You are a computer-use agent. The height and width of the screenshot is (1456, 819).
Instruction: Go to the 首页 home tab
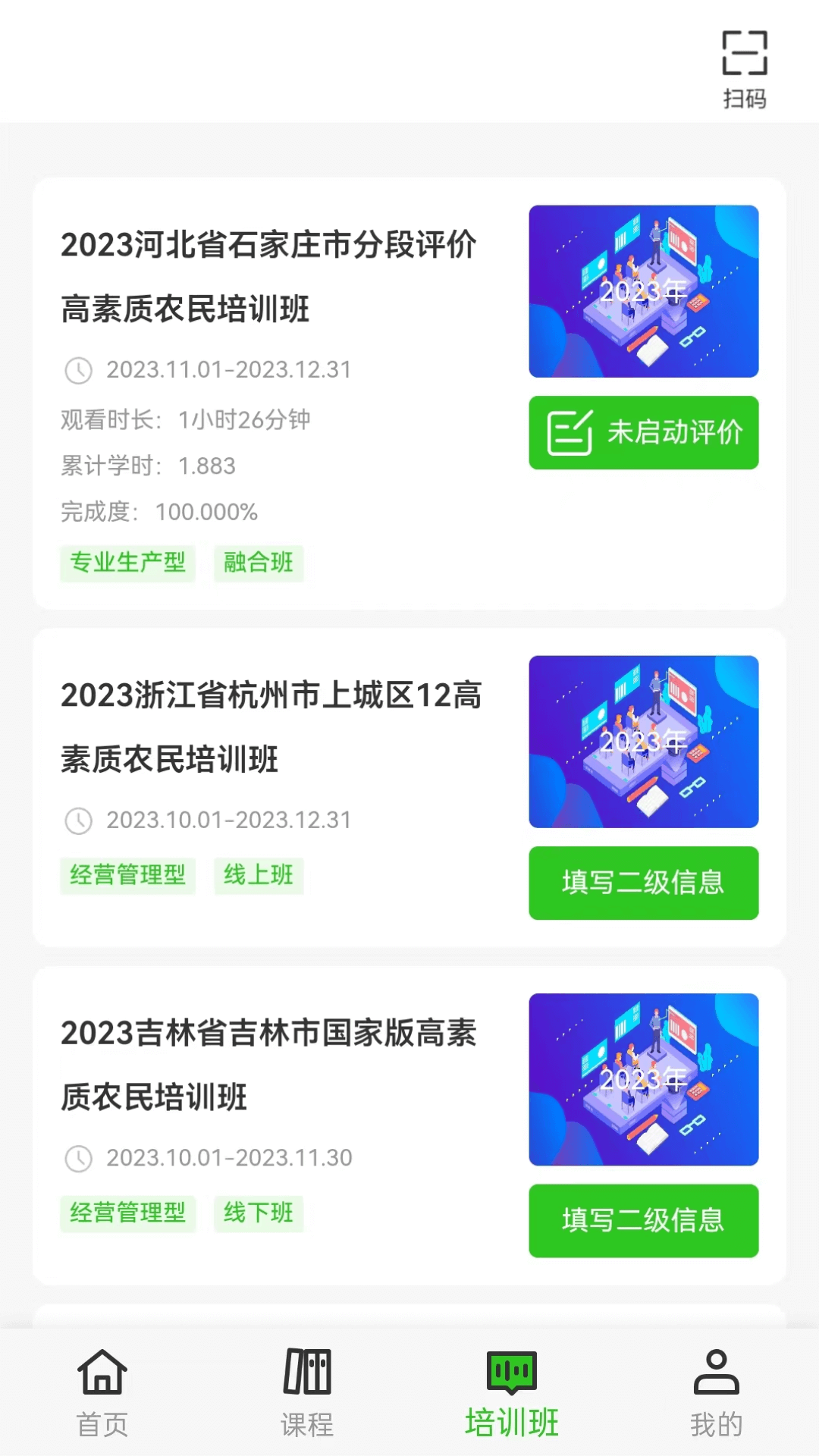pos(102,1392)
